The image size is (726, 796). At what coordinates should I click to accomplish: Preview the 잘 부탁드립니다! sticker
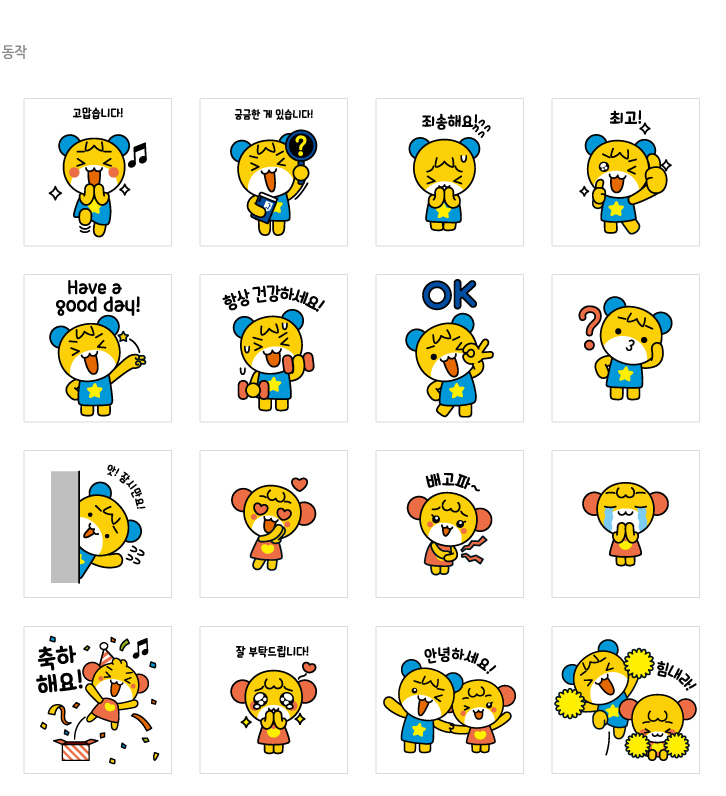274,700
